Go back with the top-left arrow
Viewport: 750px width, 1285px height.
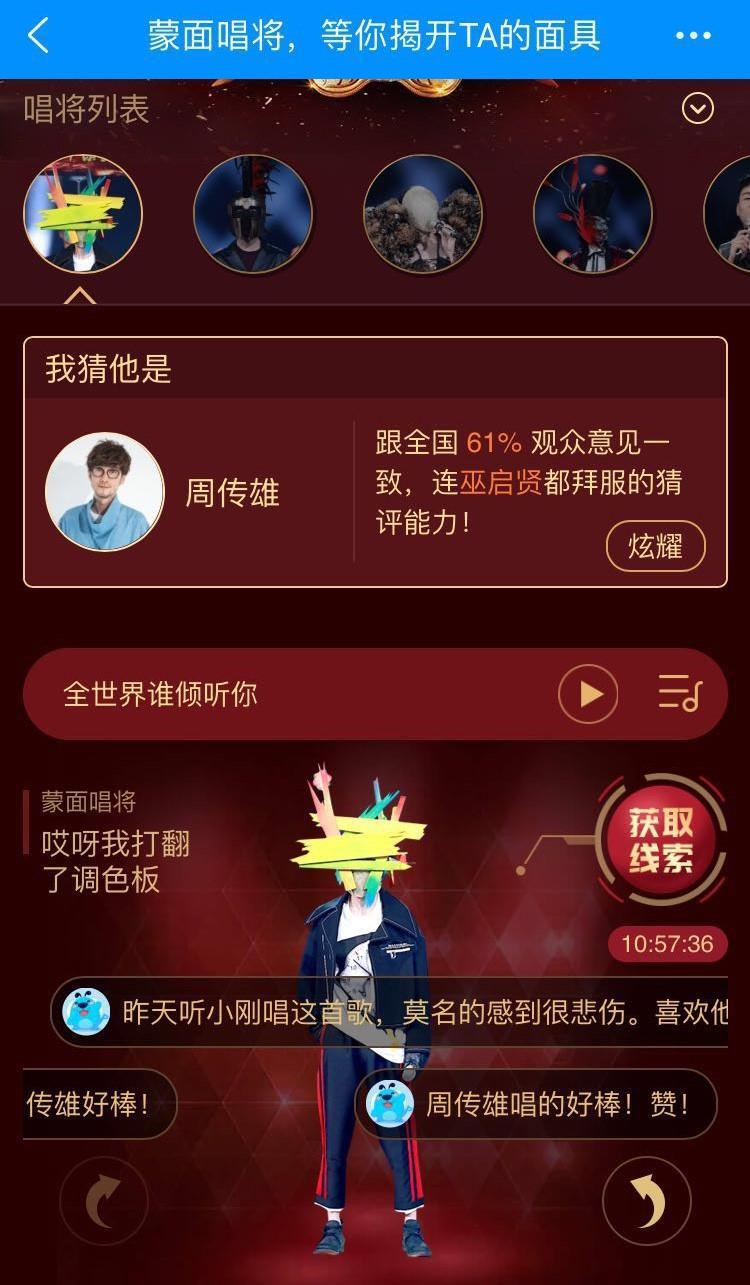pos(38,36)
